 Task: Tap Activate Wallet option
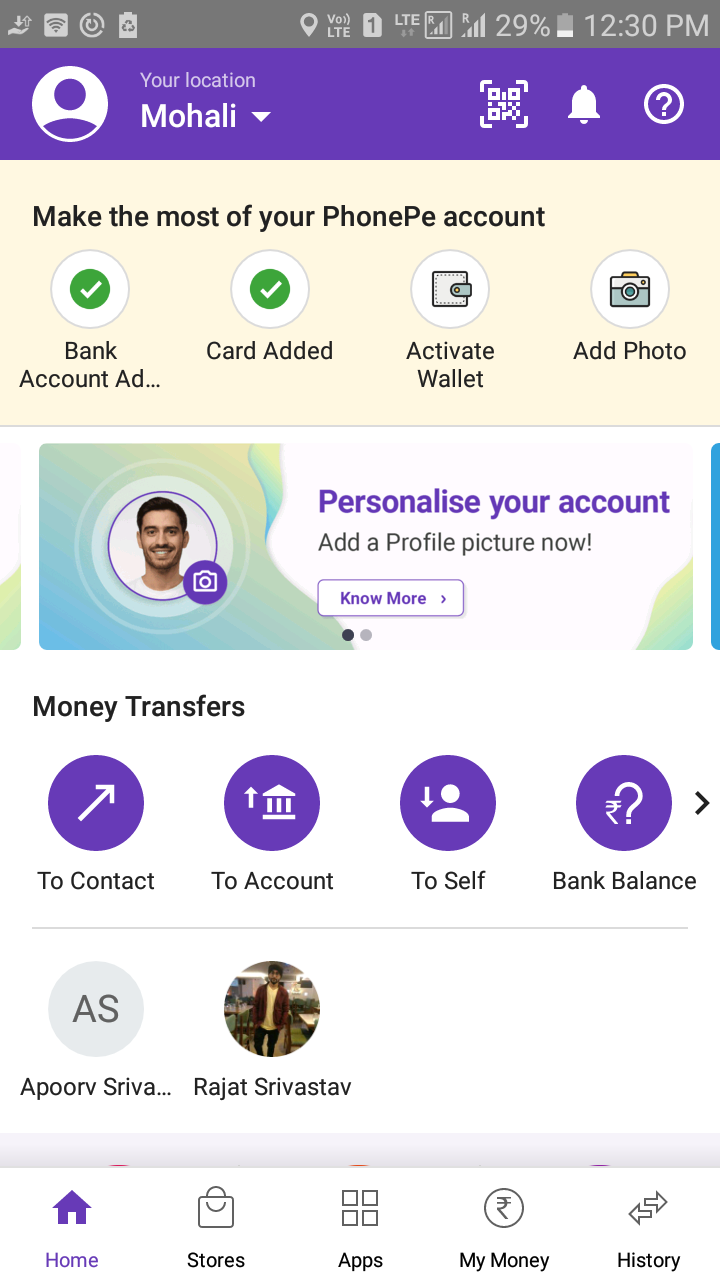point(450,291)
